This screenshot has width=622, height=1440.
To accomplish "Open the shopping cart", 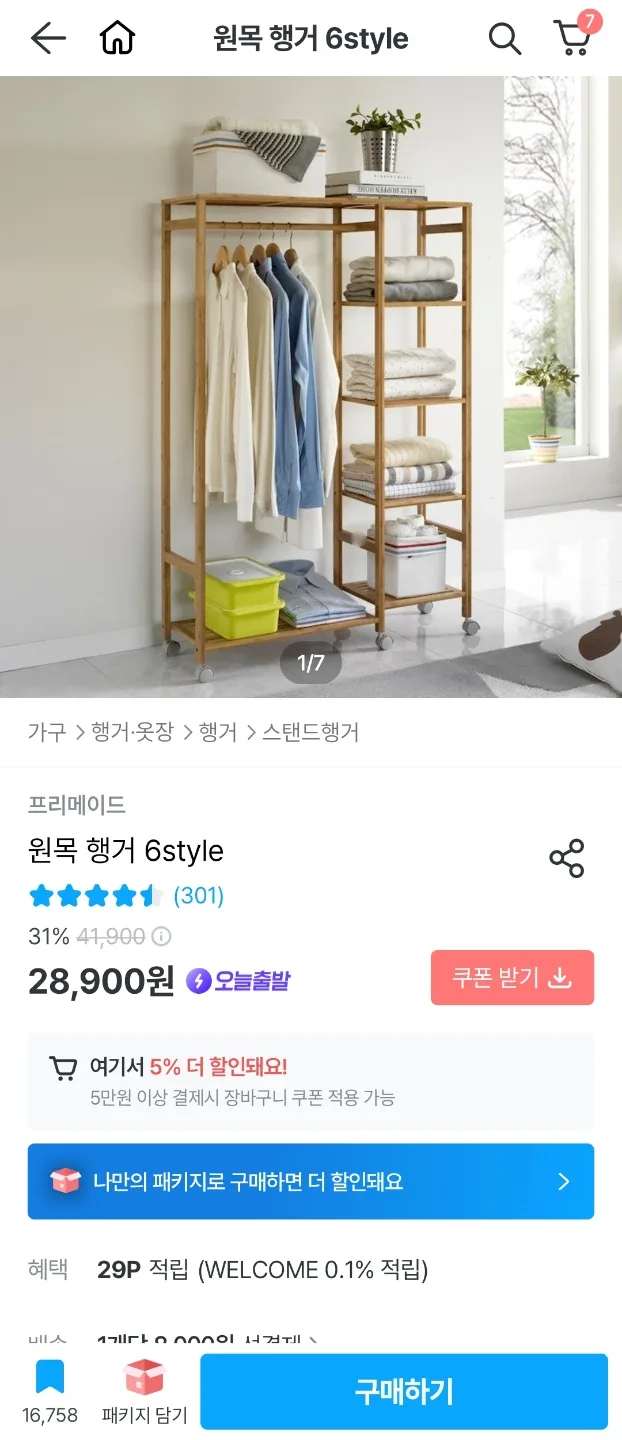I will (x=574, y=37).
